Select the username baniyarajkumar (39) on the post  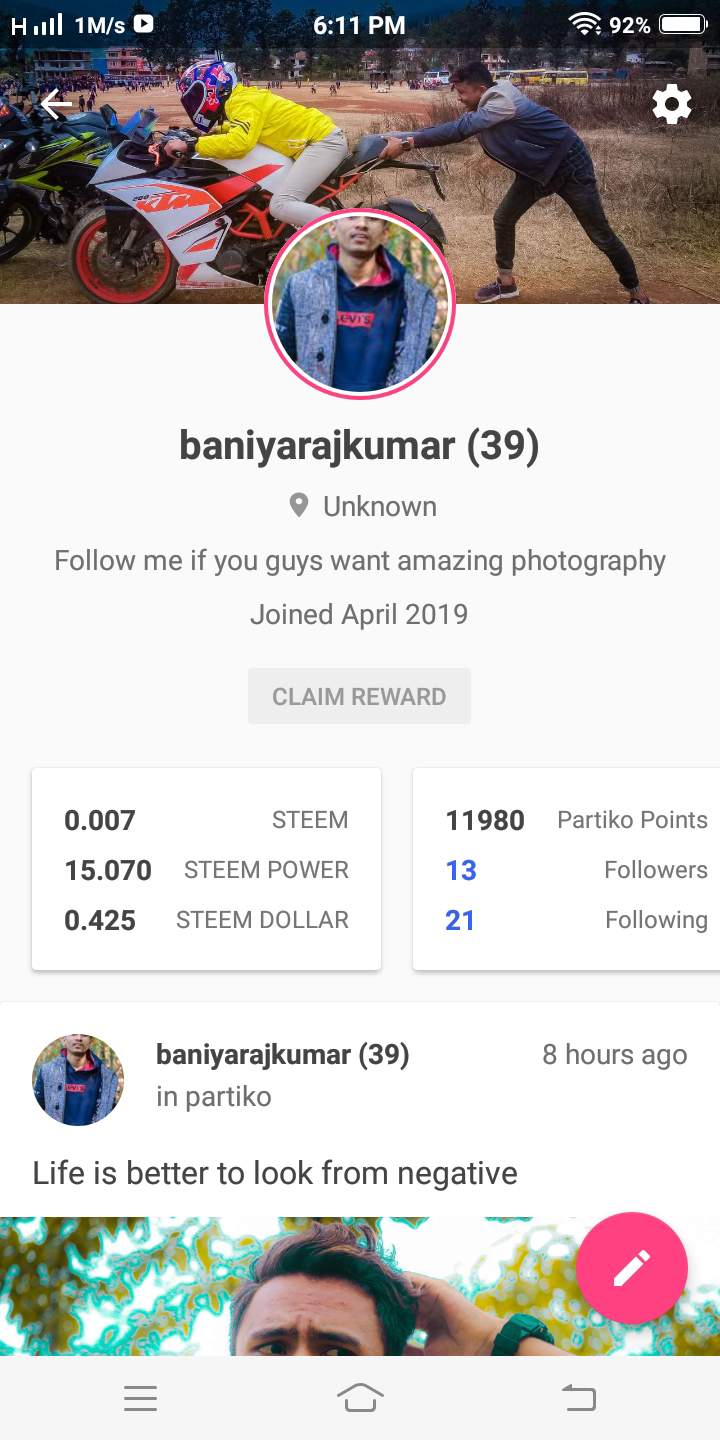tap(282, 1054)
